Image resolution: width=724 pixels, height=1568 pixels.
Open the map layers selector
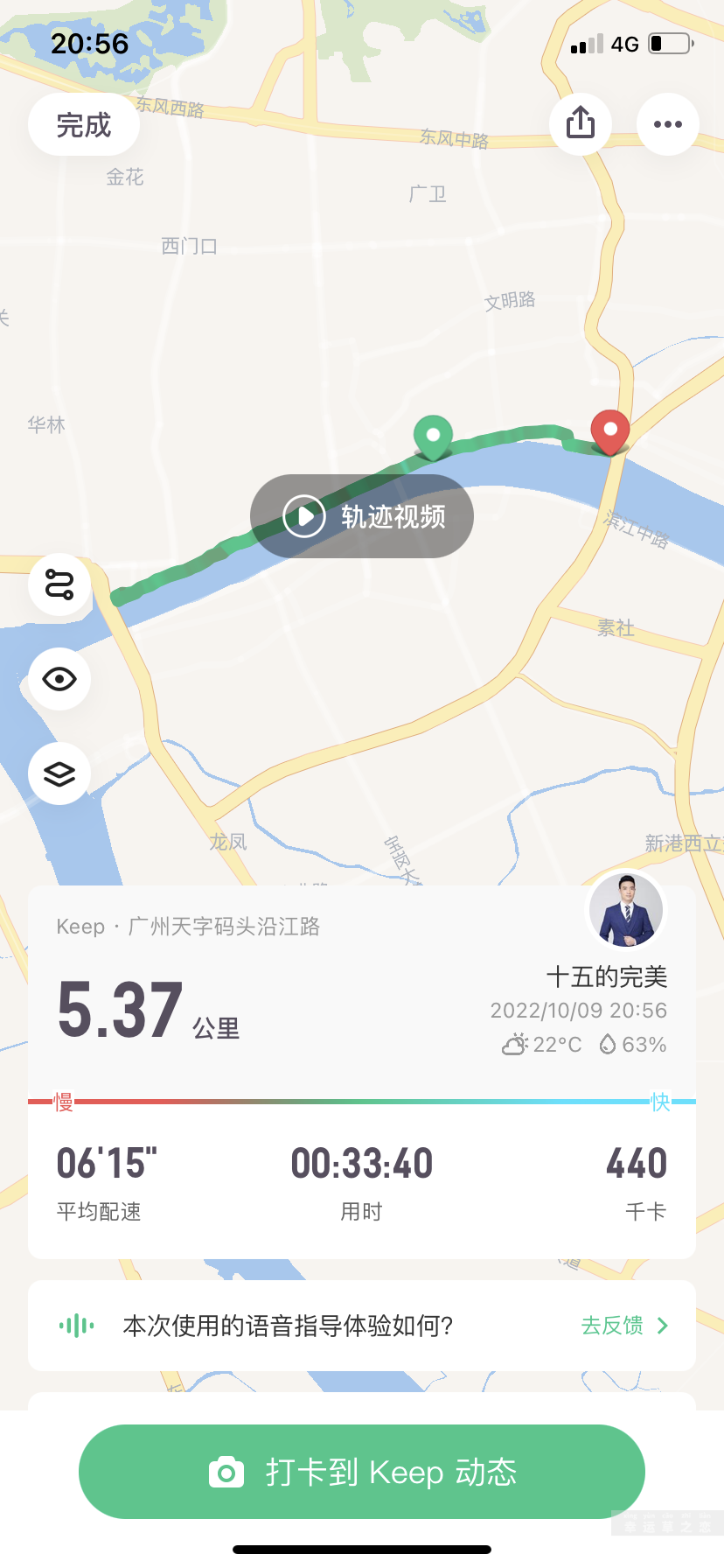point(59,773)
